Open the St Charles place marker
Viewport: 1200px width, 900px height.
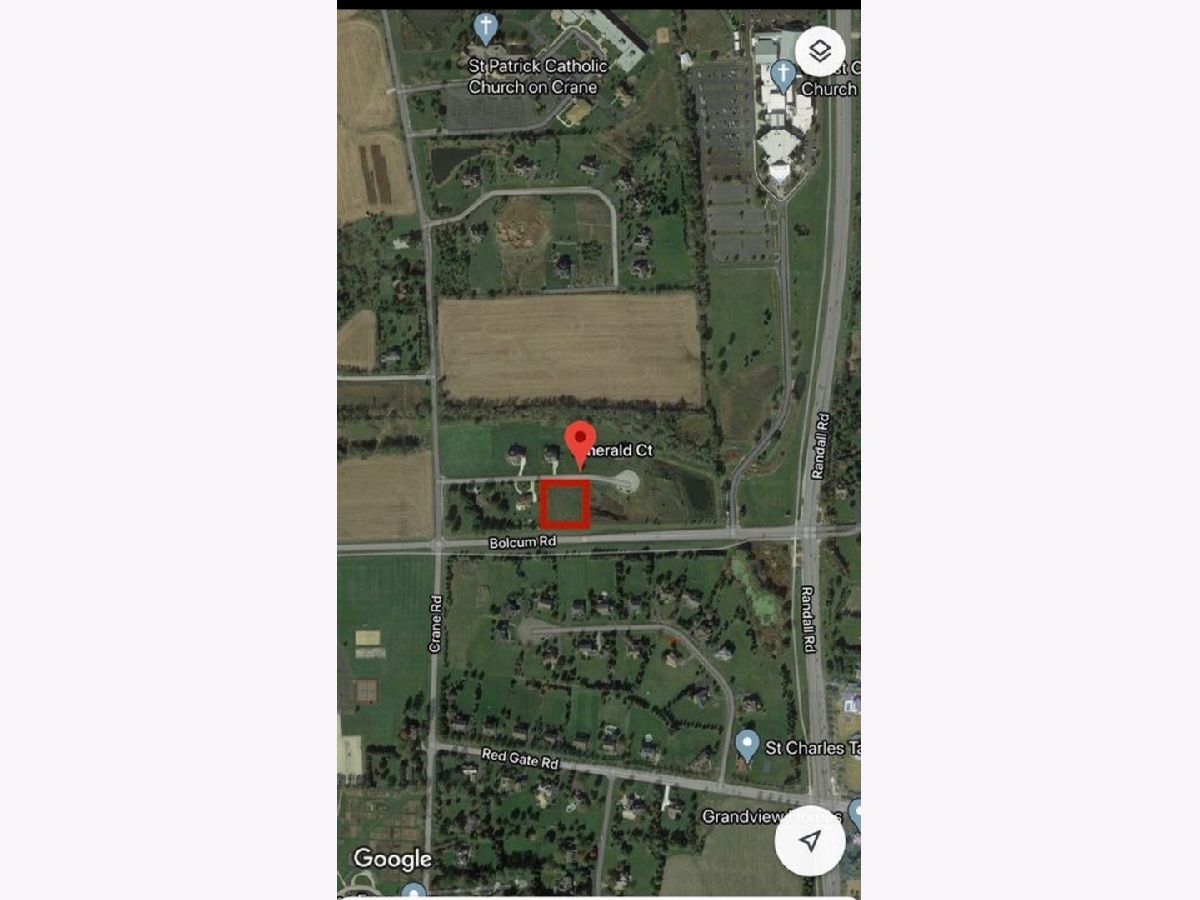pos(746,744)
